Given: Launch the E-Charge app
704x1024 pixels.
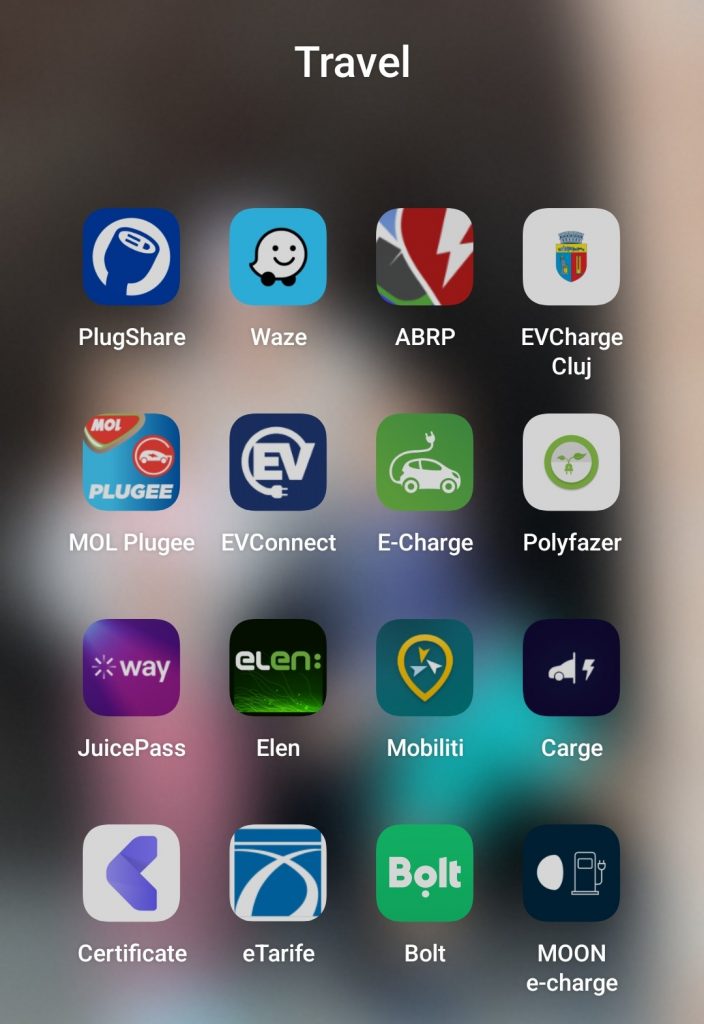Looking at the screenshot, I should tap(425, 462).
